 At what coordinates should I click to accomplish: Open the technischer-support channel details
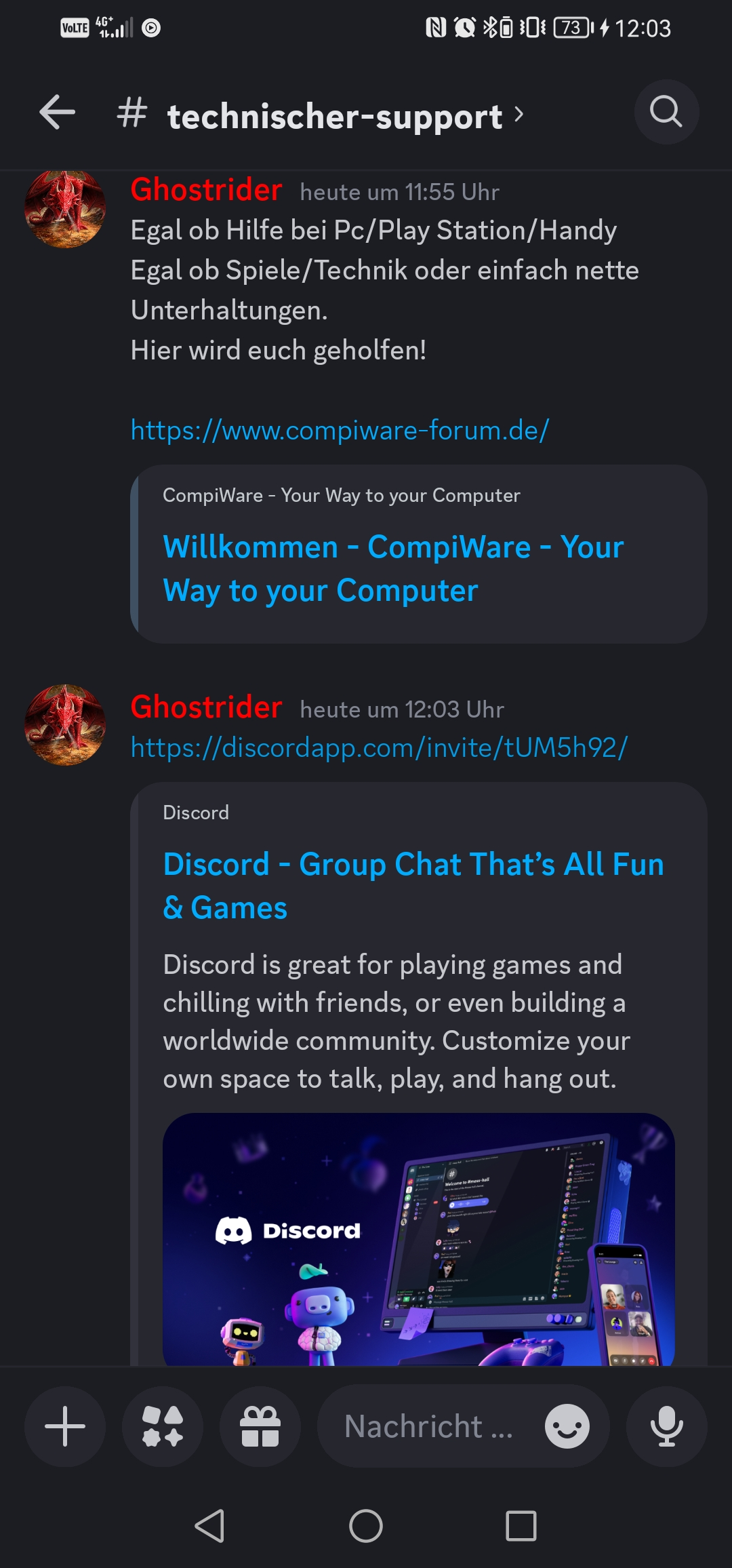click(320, 115)
